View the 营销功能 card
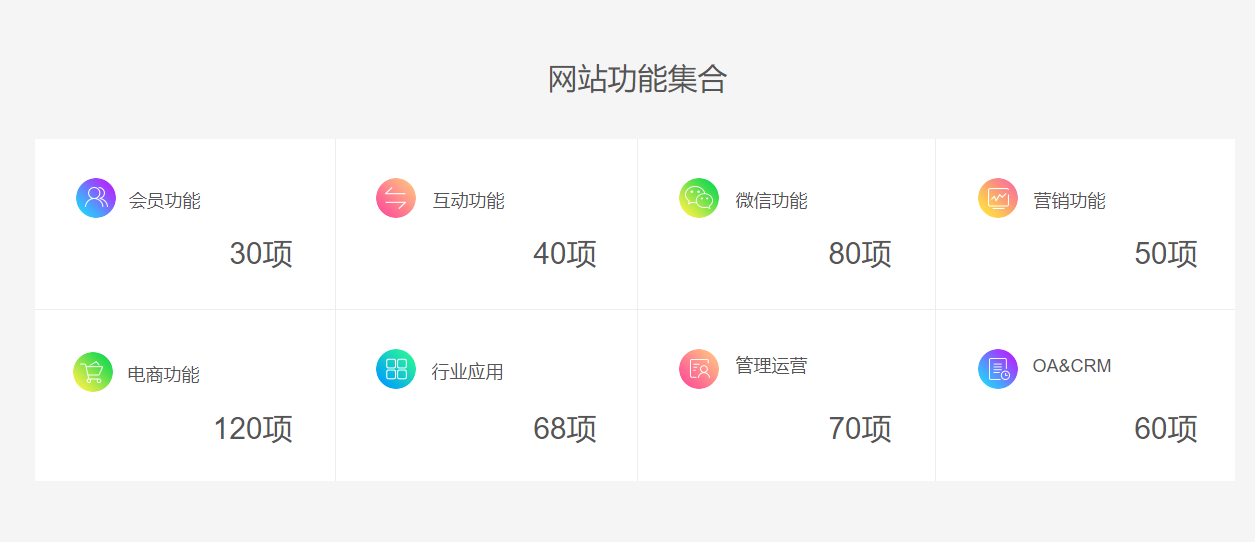Image resolution: width=1255 pixels, height=542 pixels. 1085,224
